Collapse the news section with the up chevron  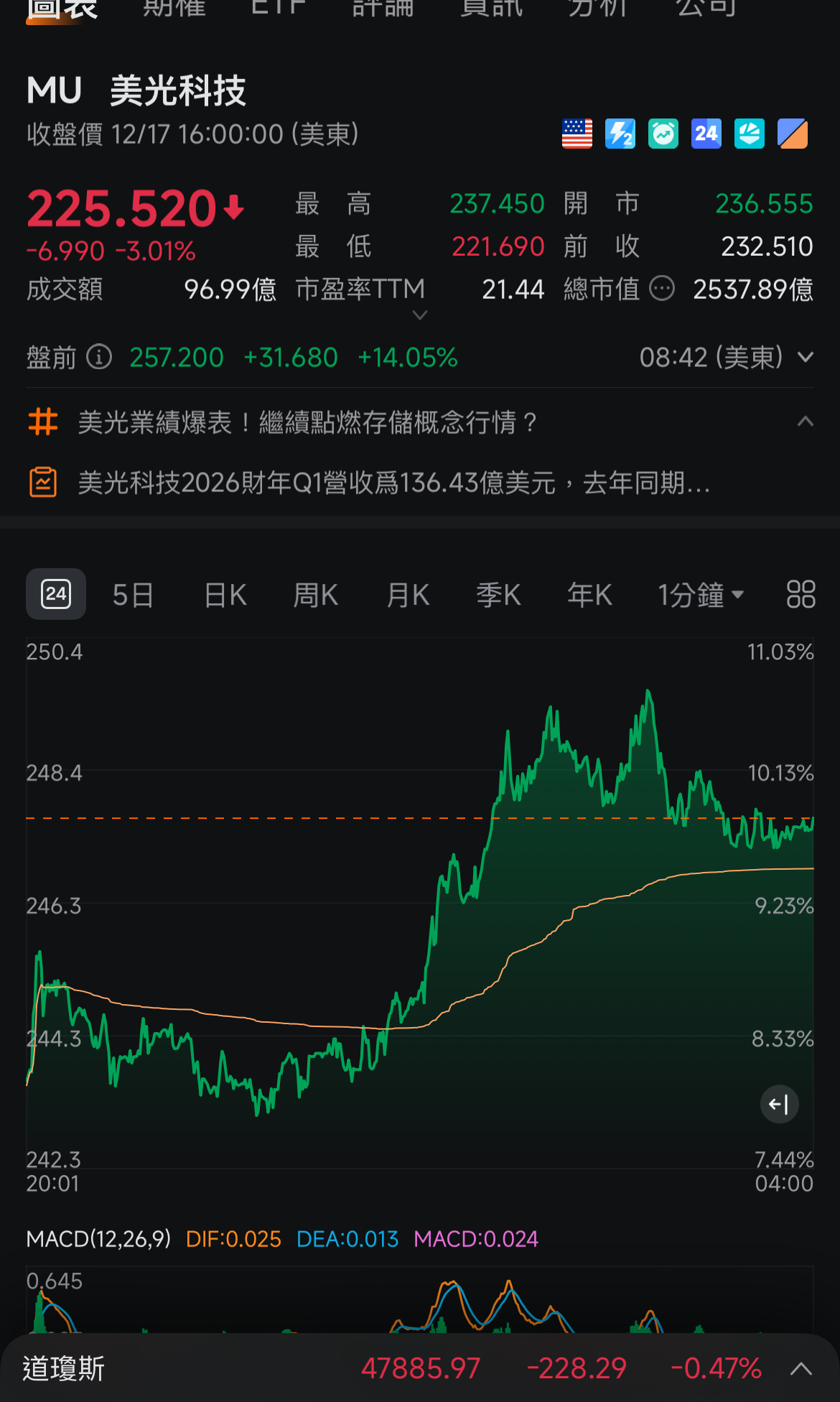(806, 422)
